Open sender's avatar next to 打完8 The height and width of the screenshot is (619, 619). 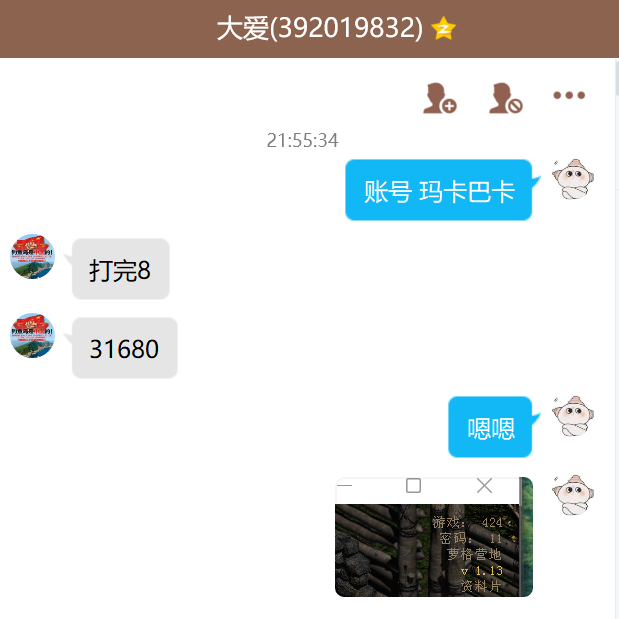click(32, 256)
